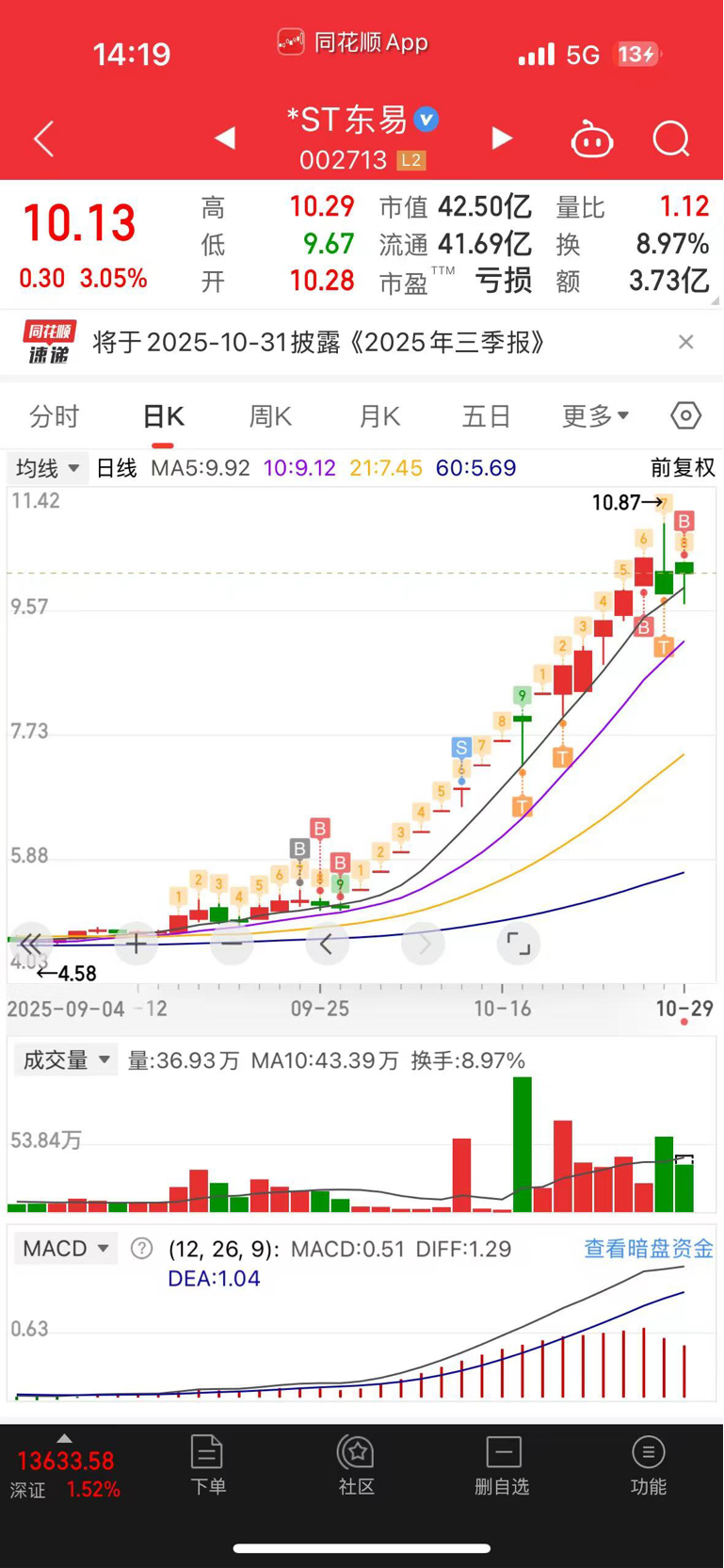
Task: Open the 均线 indicator dropdown
Action: tap(47, 468)
